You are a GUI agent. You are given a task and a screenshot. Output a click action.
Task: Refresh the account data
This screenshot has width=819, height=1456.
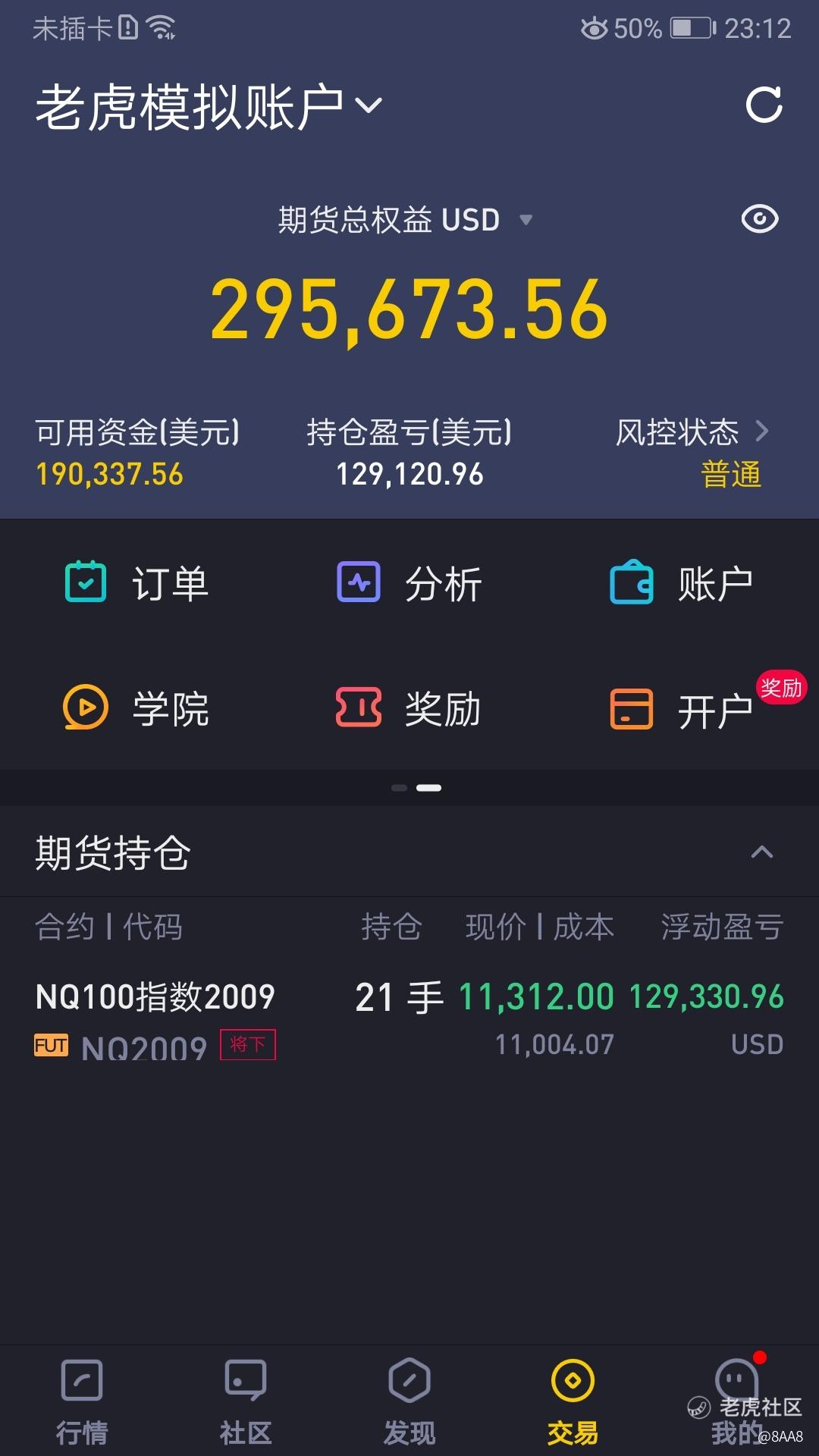[x=764, y=105]
